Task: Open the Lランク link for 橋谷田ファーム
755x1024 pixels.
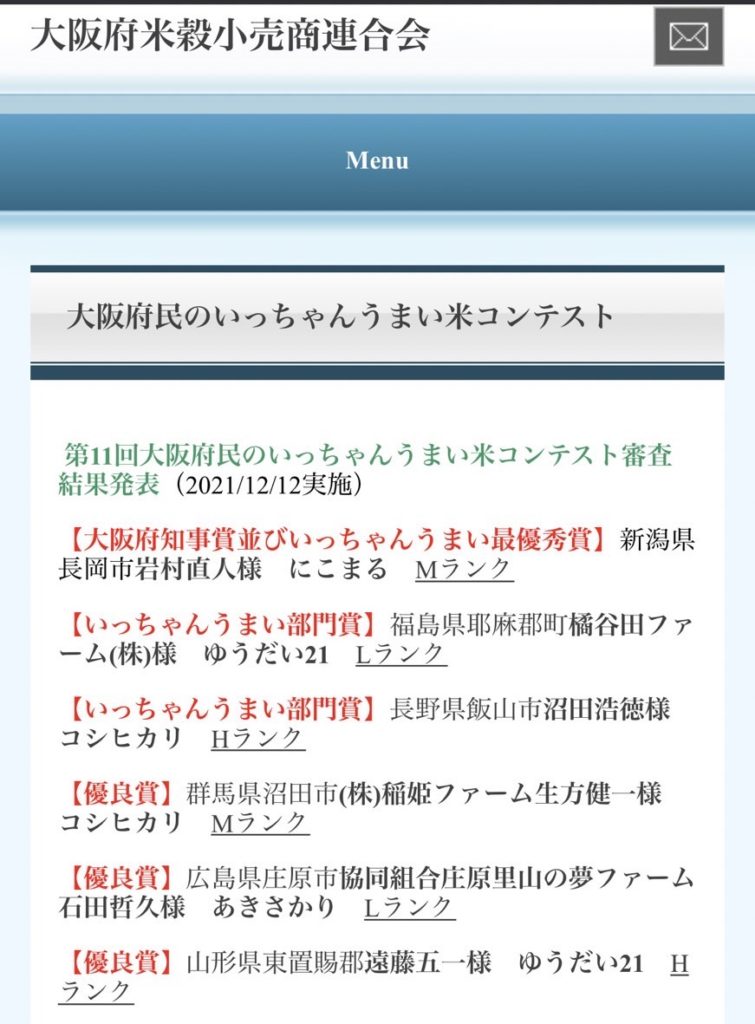Action: [401, 654]
